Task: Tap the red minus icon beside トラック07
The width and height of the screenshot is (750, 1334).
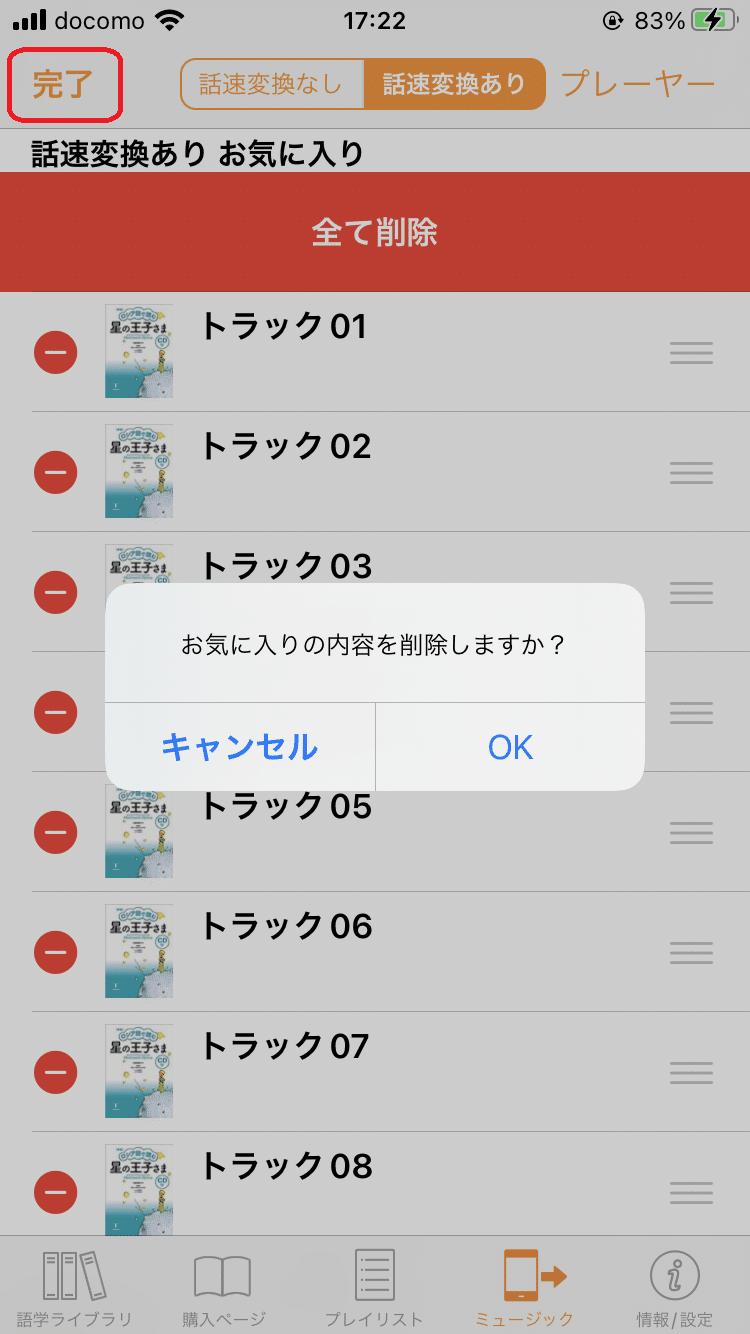Action: pos(55,1071)
